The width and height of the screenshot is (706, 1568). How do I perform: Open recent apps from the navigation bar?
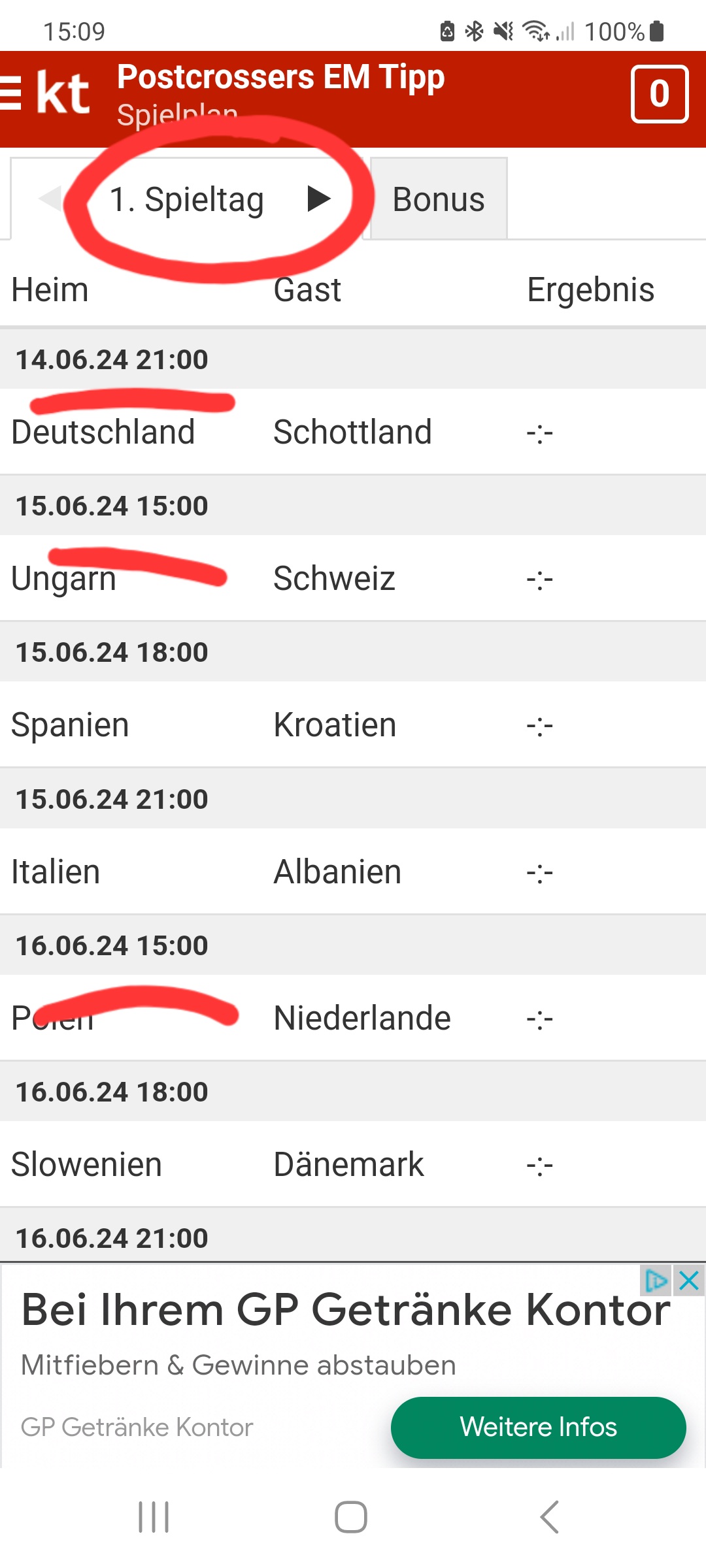154,1516
